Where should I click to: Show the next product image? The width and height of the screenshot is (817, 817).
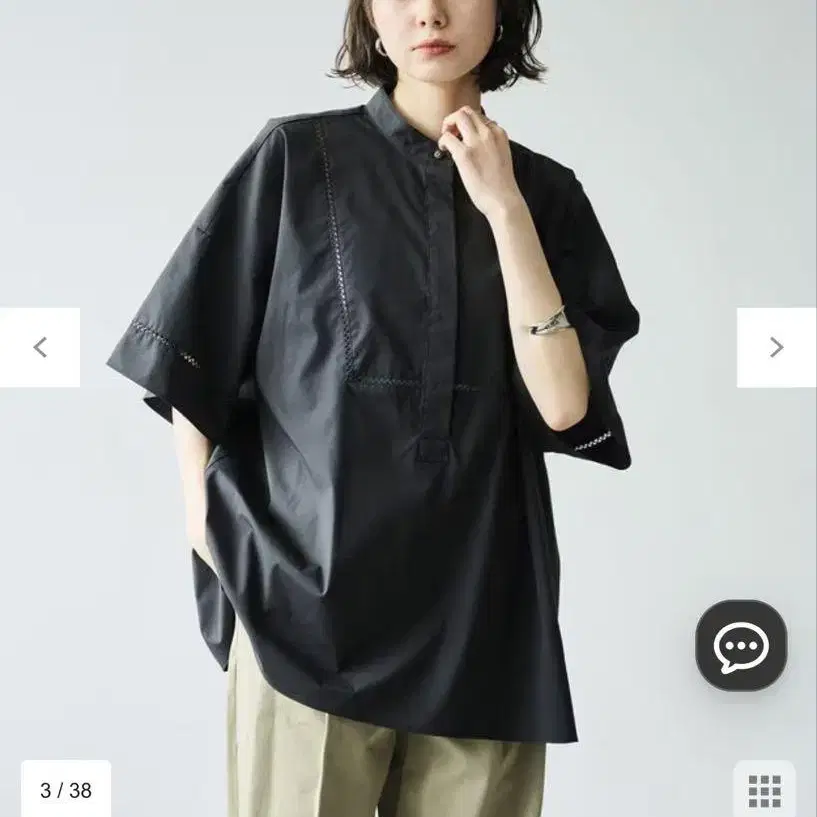pyautogui.click(x=776, y=347)
